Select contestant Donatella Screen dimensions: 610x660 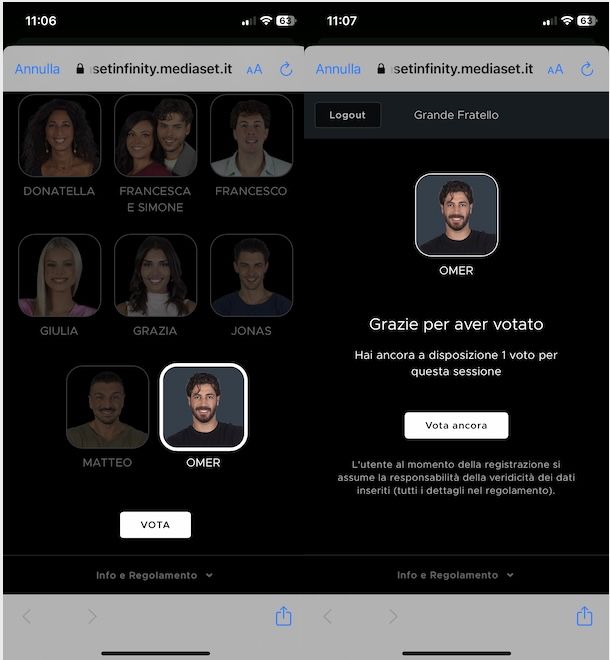[x=59, y=136]
